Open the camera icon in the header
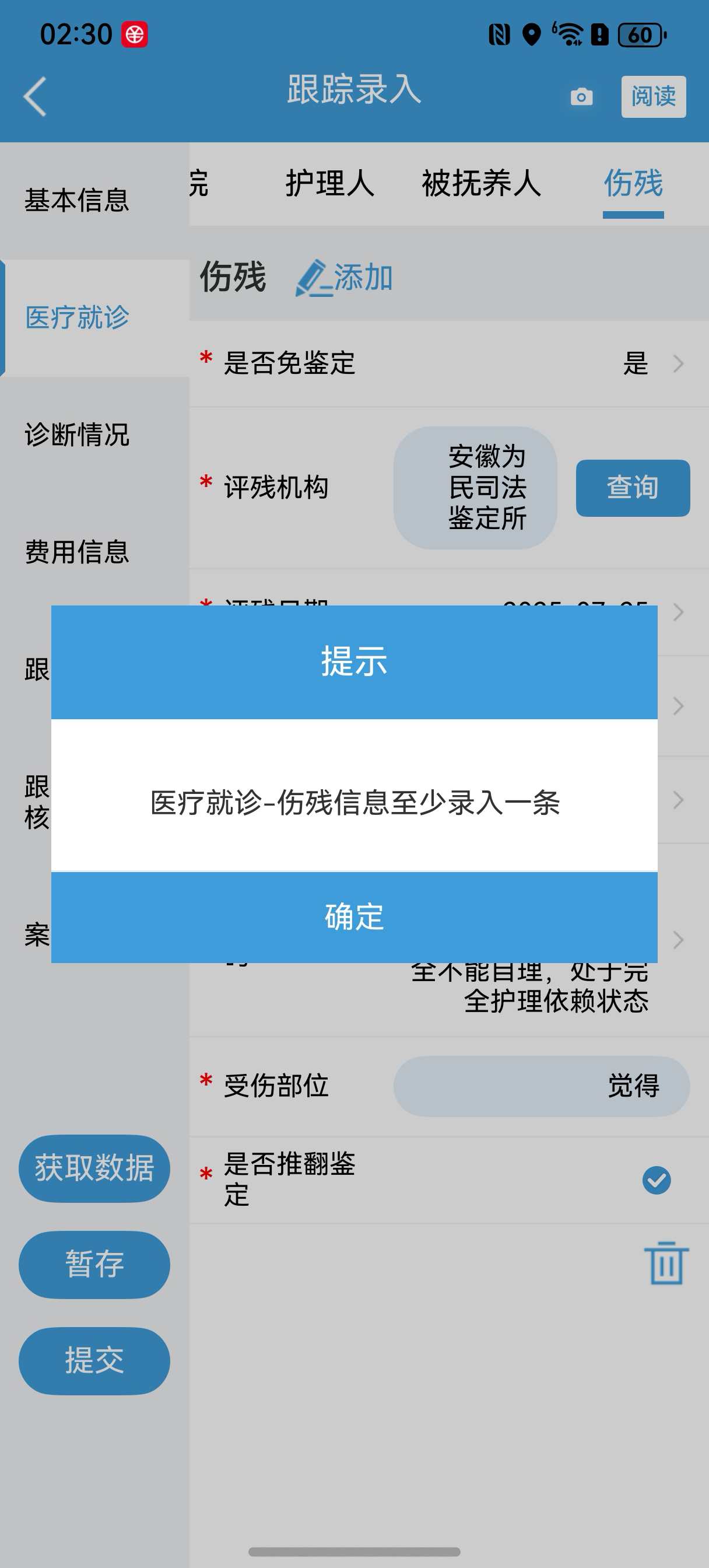This screenshot has width=709, height=1568. click(x=581, y=96)
